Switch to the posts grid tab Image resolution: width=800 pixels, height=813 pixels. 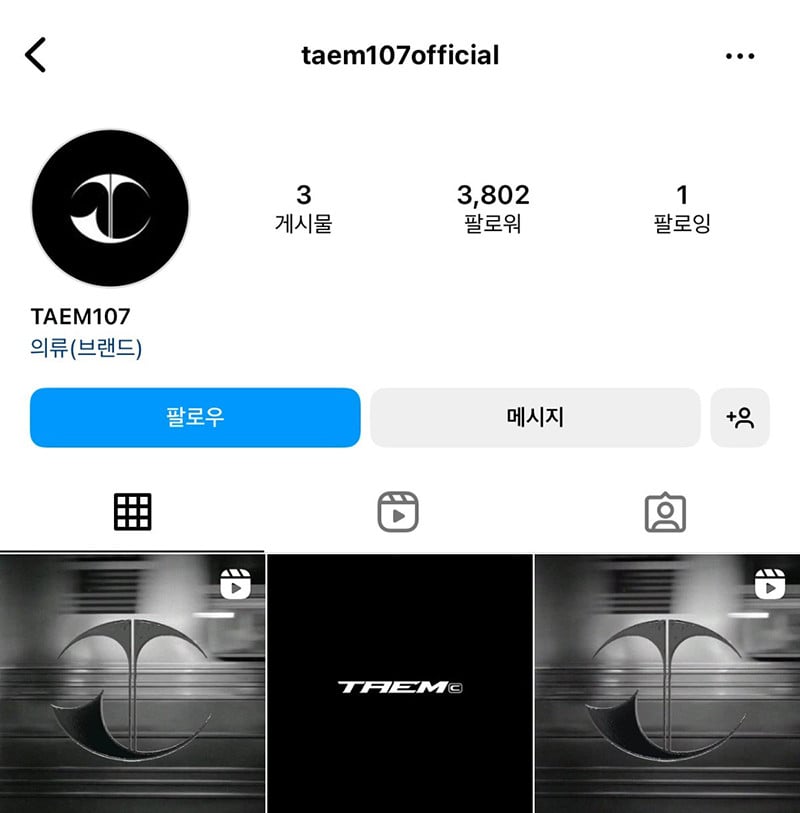point(132,512)
